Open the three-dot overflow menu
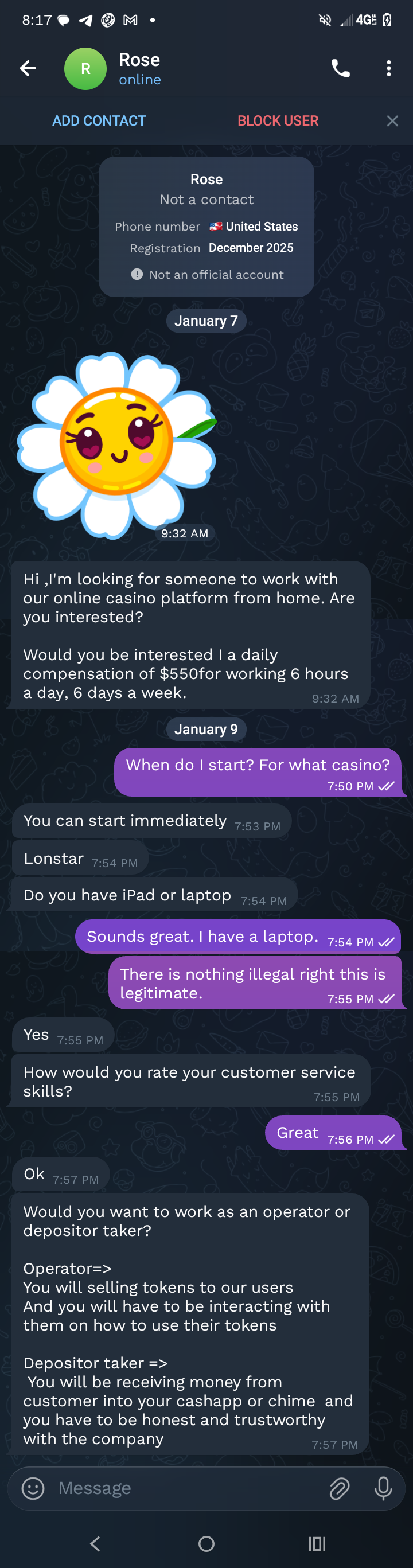Image resolution: width=413 pixels, height=1568 pixels. (389, 68)
